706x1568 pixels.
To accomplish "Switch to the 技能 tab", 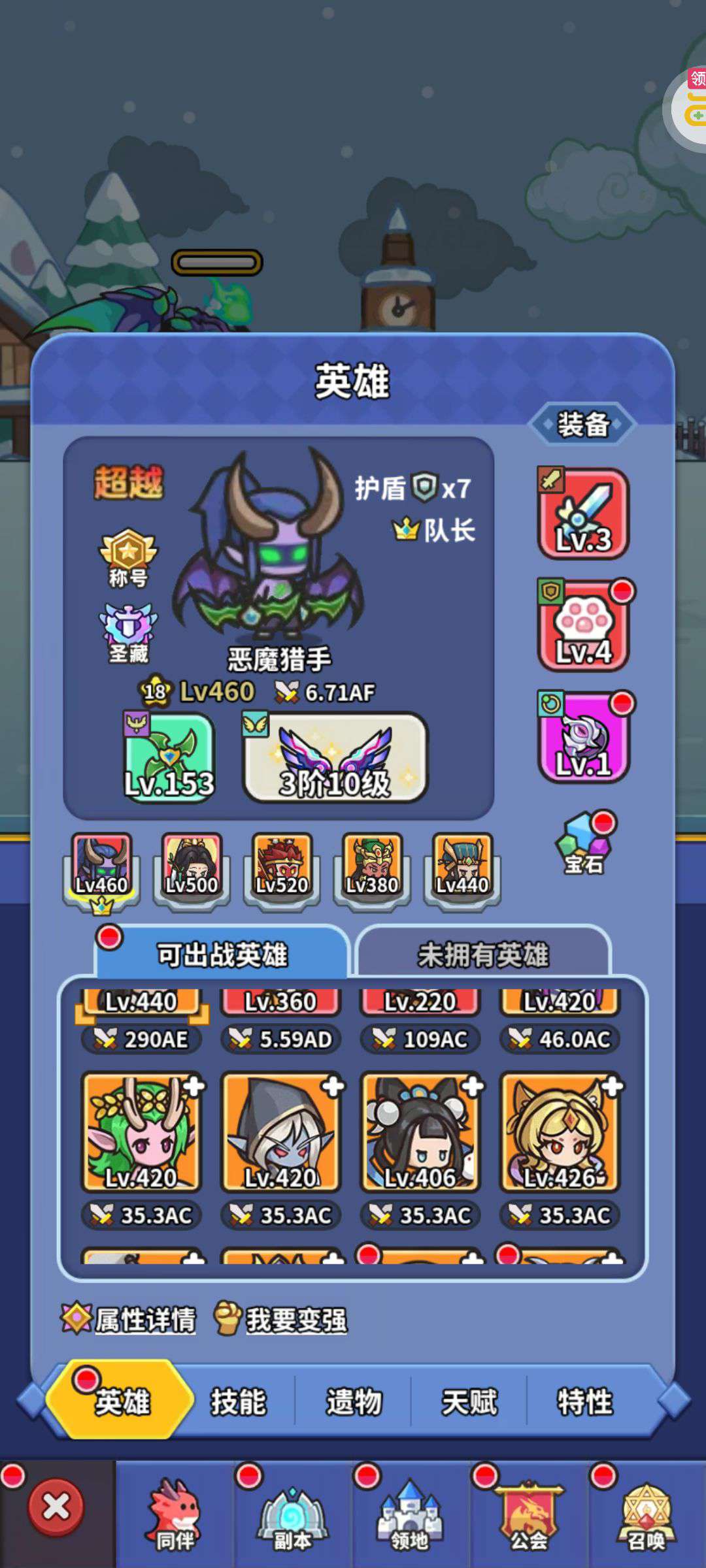I will [x=239, y=1402].
